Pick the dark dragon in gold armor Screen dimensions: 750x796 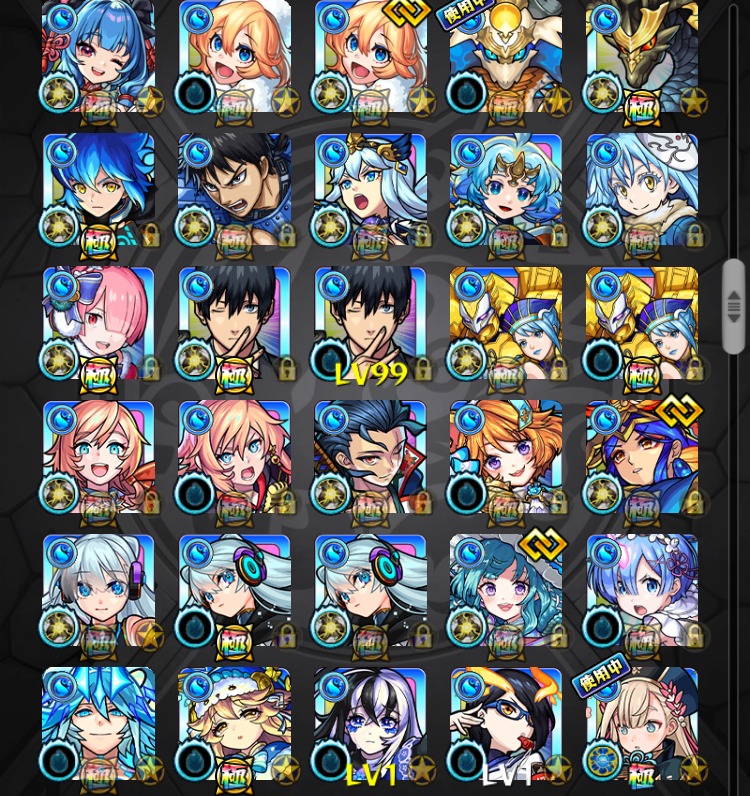click(641, 55)
